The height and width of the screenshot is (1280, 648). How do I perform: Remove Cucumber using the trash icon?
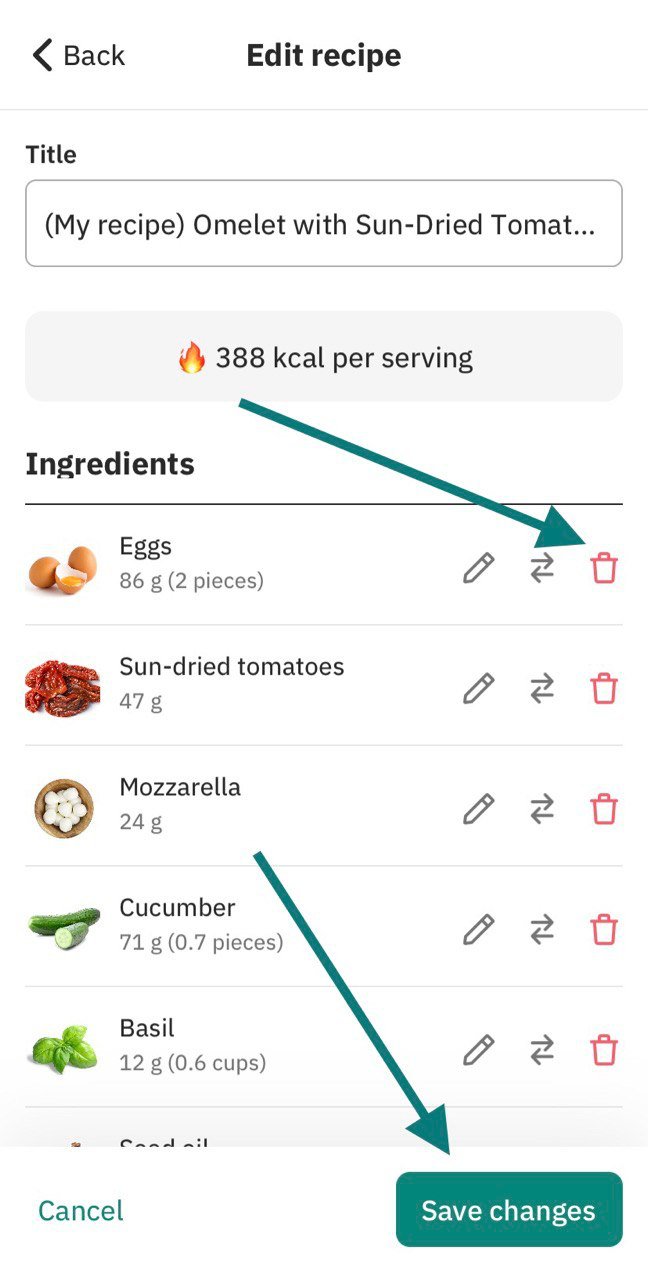(604, 929)
